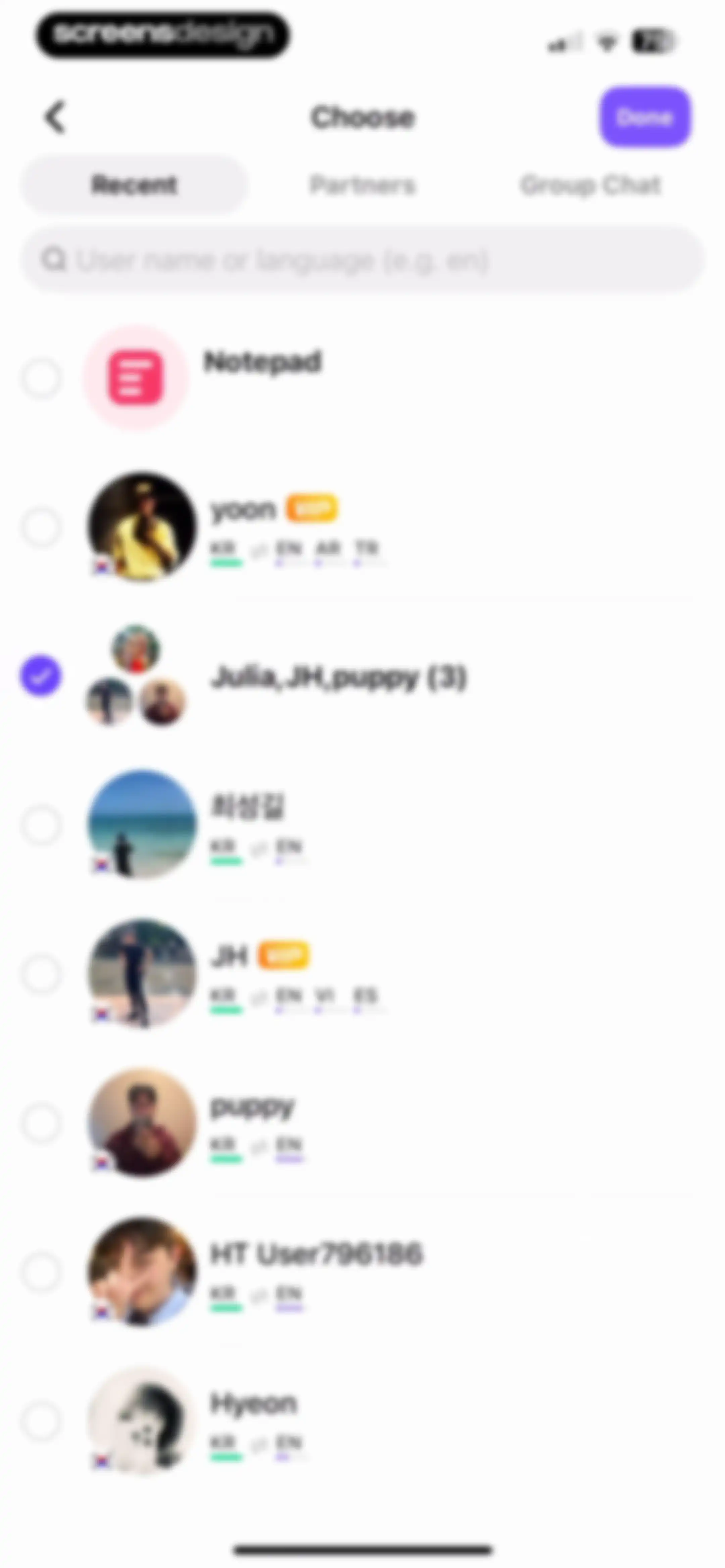Tap the Done button
The width and height of the screenshot is (725, 1568).
click(645, 117)
